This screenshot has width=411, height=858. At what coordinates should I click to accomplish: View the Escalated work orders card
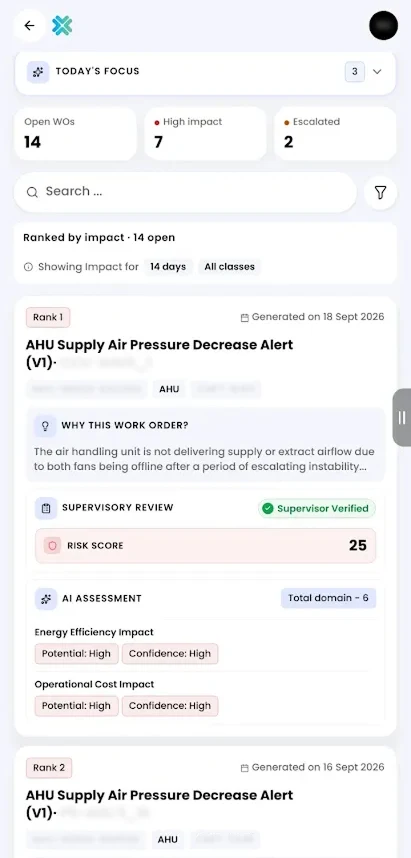pyautogui.click(x=335, y=134)
